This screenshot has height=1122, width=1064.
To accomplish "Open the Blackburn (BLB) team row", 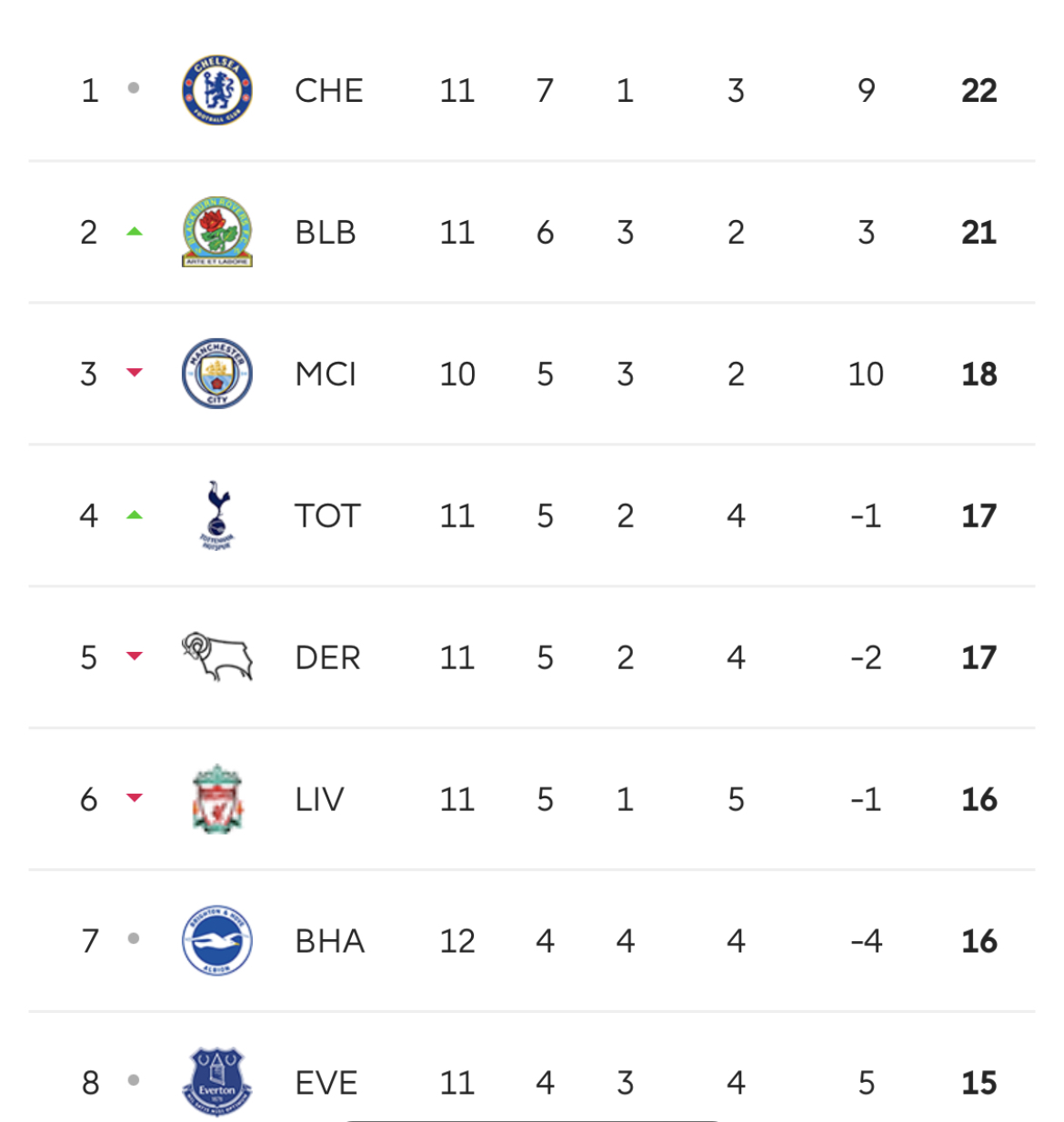I will click(325, 233).
